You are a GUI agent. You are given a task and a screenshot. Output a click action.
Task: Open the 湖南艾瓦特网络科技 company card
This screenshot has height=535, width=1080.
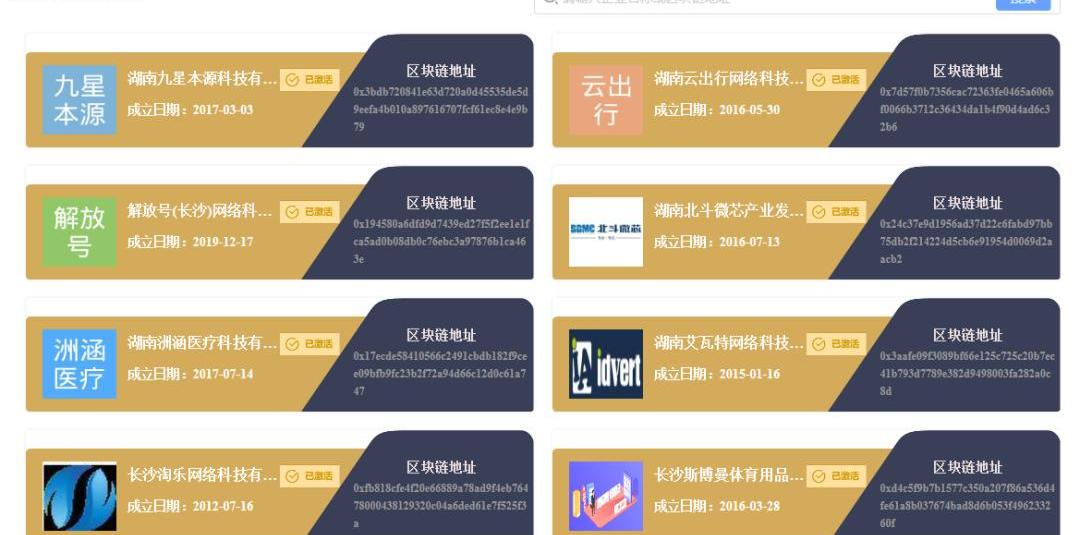(728, 343)
